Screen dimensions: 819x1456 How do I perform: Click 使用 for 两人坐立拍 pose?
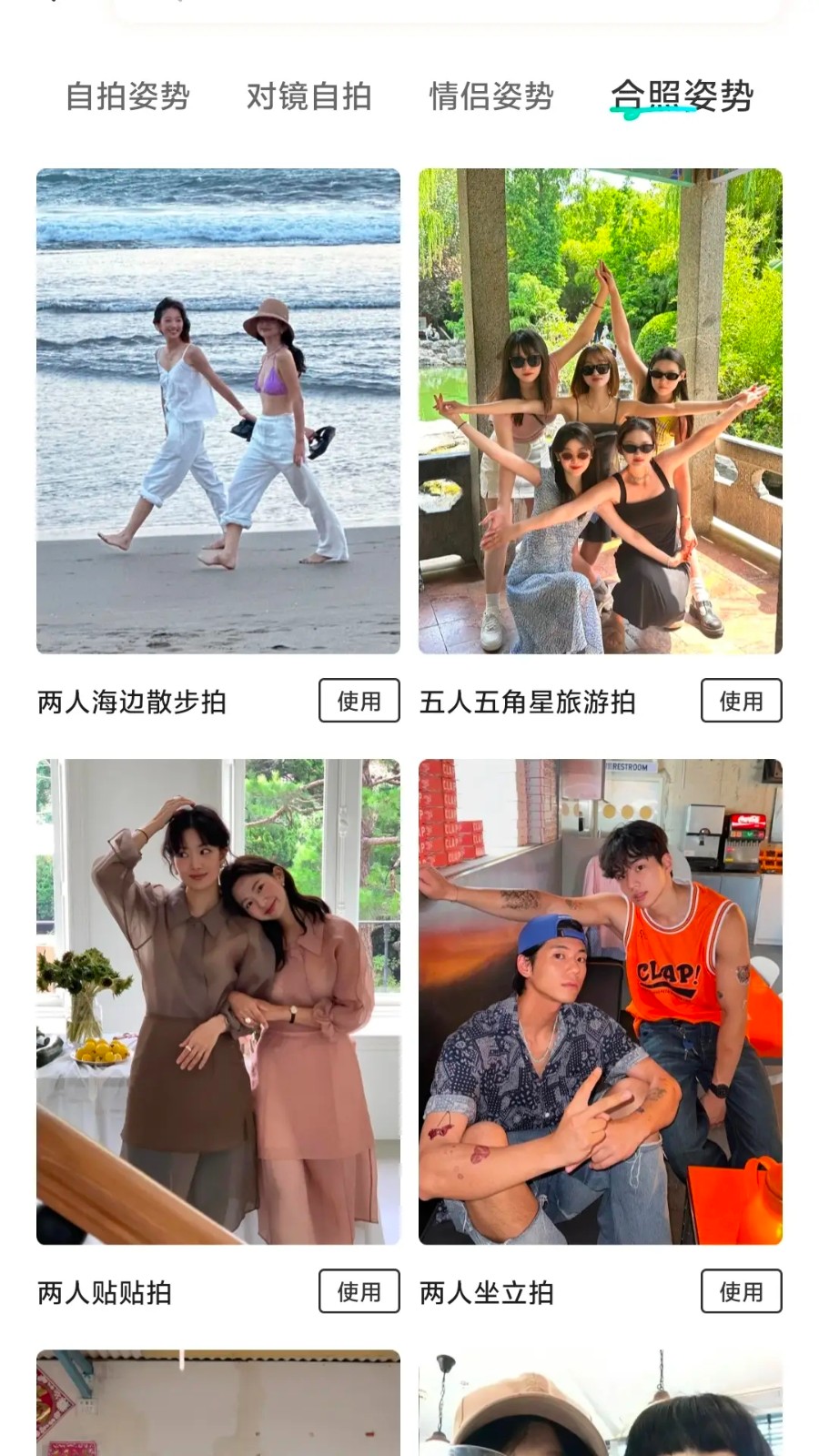[x=743, y=1290]
